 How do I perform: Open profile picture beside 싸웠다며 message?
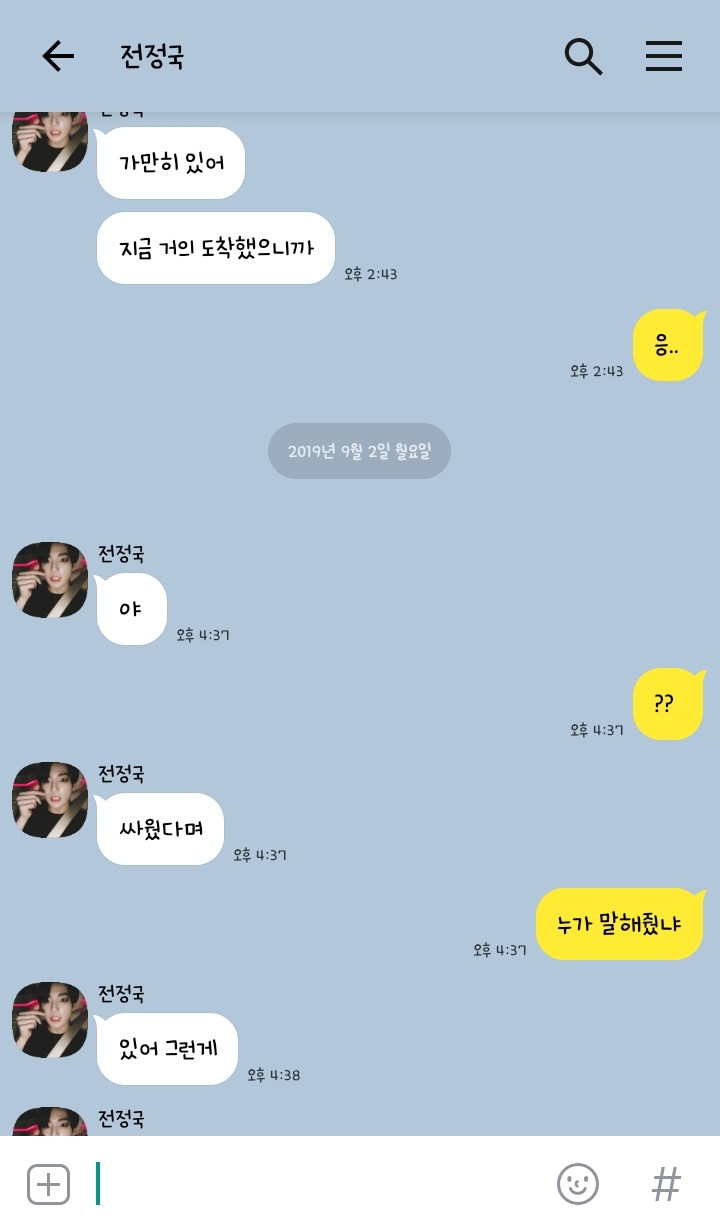[x=50, y=800]
